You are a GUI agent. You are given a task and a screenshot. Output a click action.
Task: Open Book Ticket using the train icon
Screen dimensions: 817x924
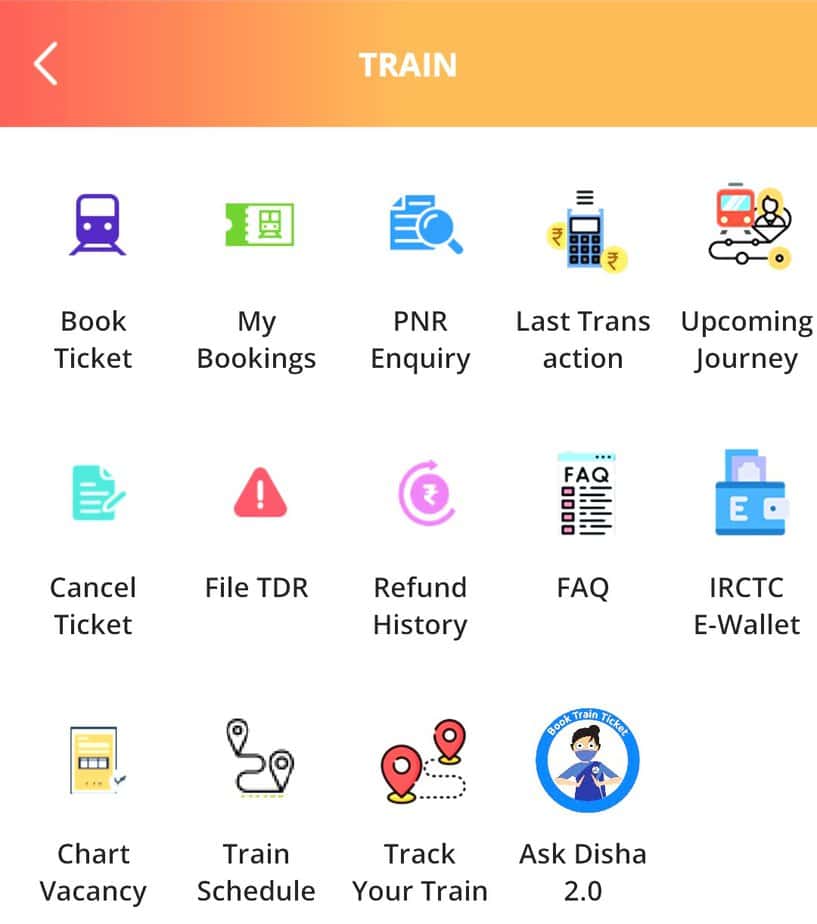[x=94, y=222]
